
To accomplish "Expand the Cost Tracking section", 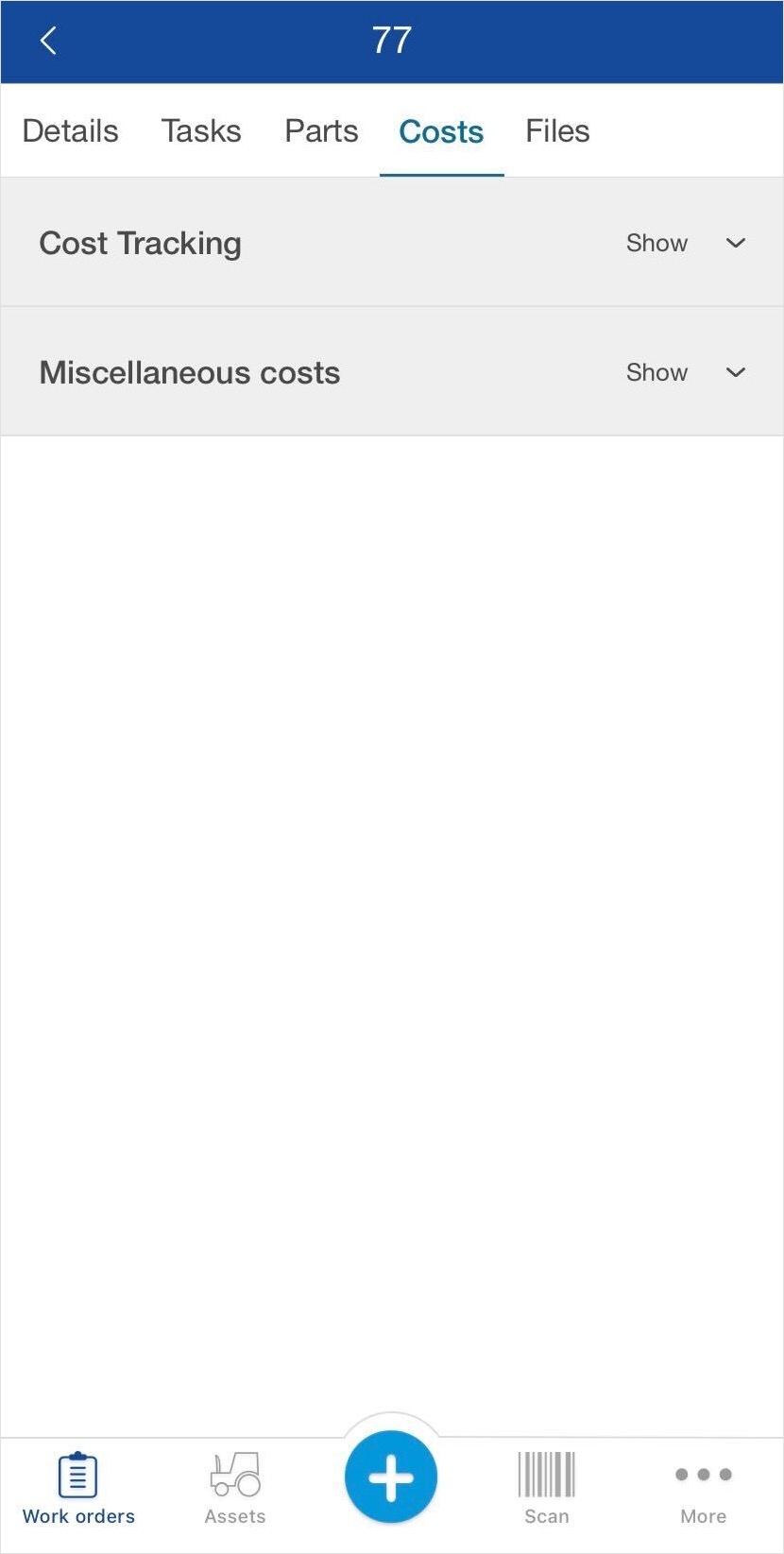I will tap(392, 243).
